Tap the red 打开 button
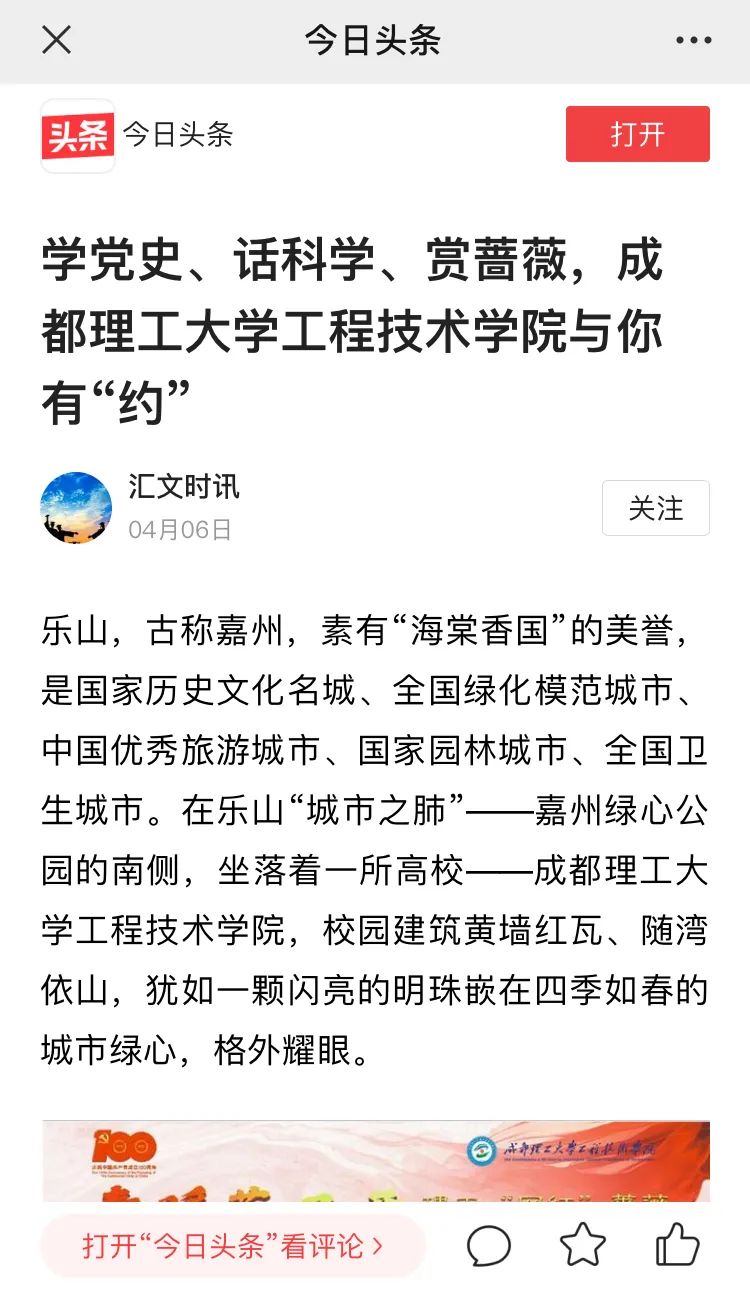Image resolution: width=750 pixels, height=1290 pixels. click(x=637, y=134)
